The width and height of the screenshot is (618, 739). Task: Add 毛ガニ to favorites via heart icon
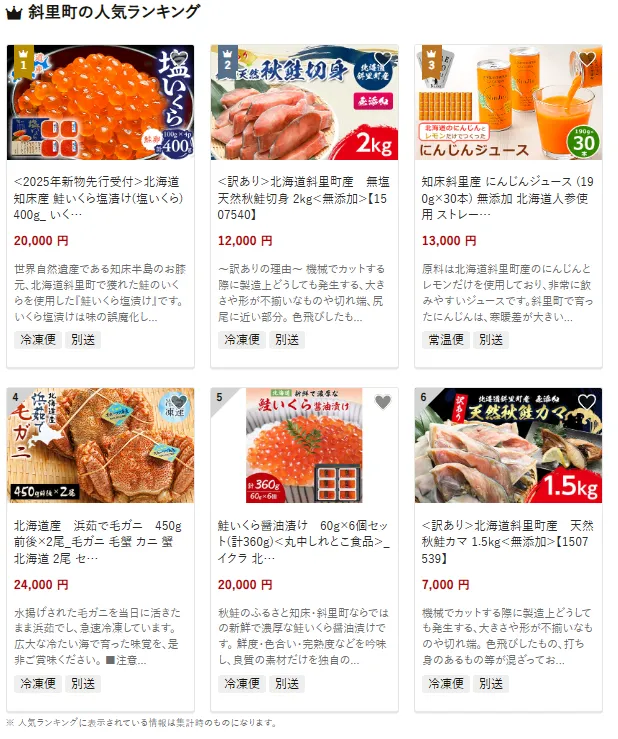178,402
